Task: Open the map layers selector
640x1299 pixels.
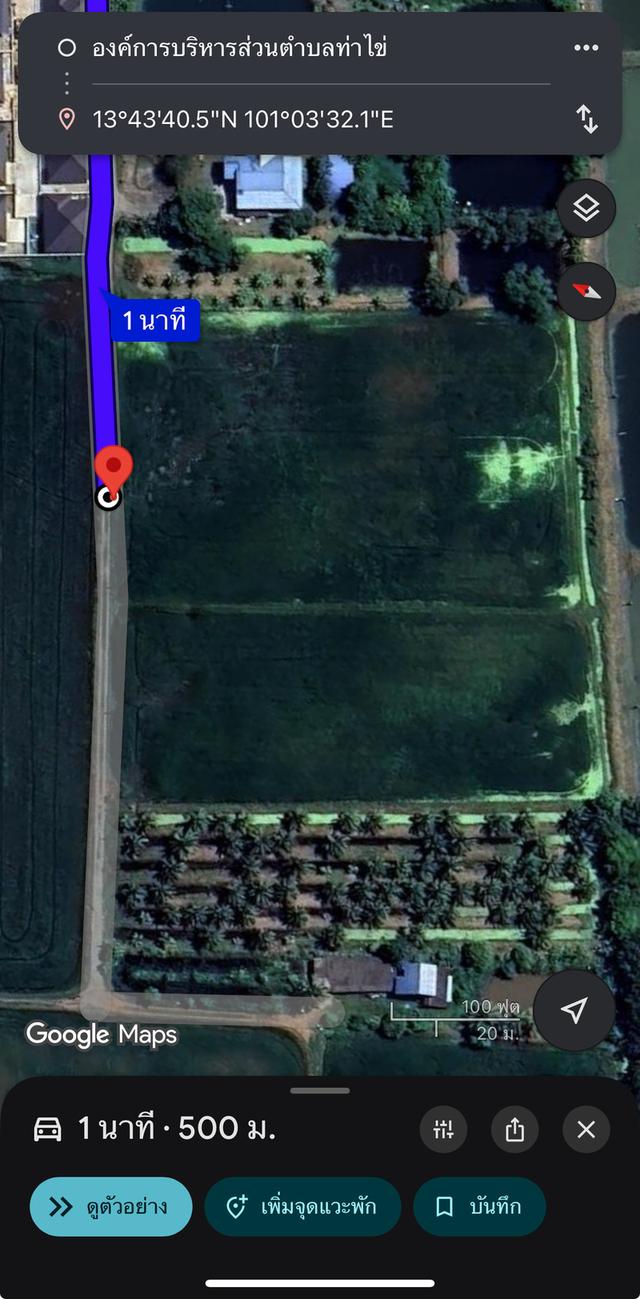Action: pos(586,209)
